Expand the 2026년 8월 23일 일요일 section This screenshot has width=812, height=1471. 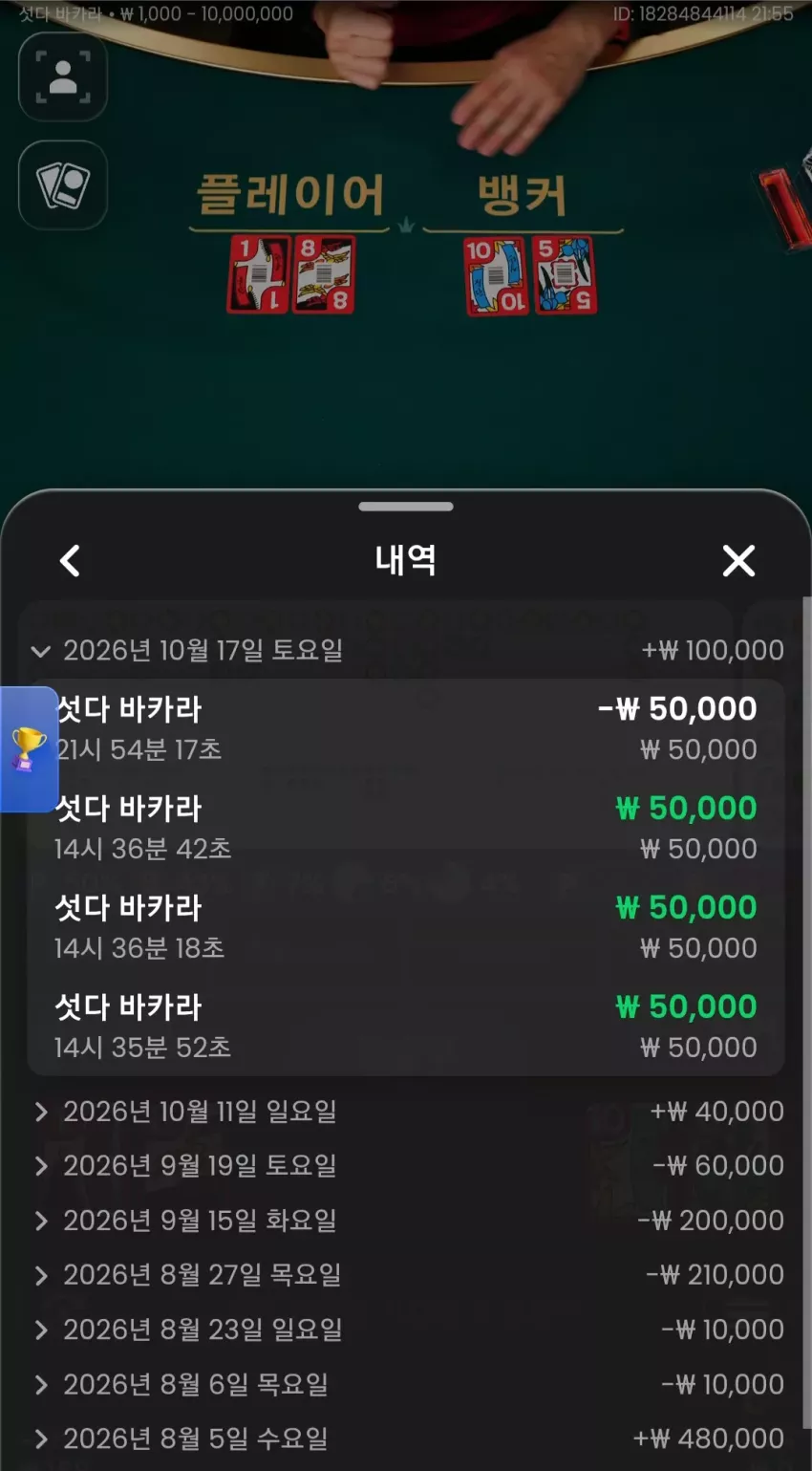click(406, 1330)
